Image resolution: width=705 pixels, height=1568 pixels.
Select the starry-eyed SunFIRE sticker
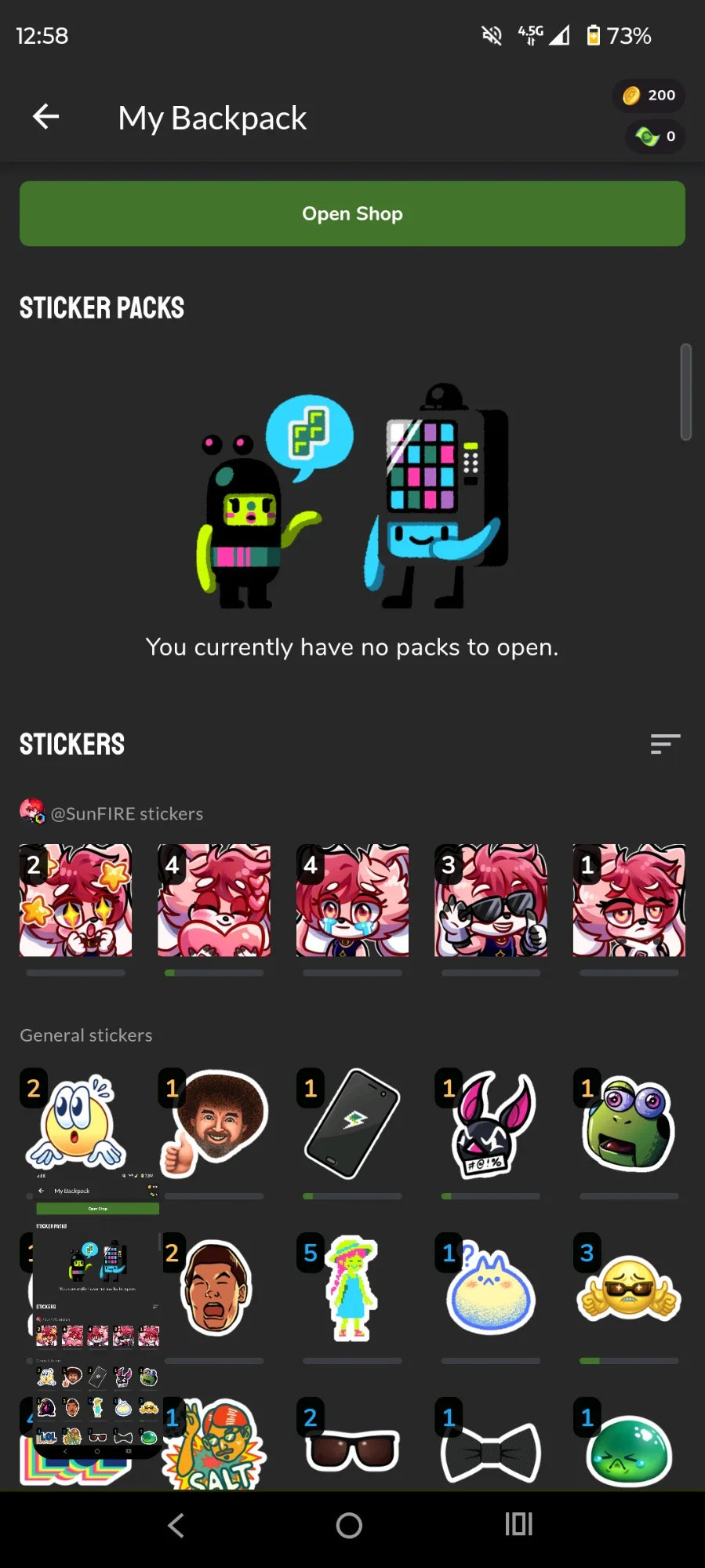(x=75, y=900)
